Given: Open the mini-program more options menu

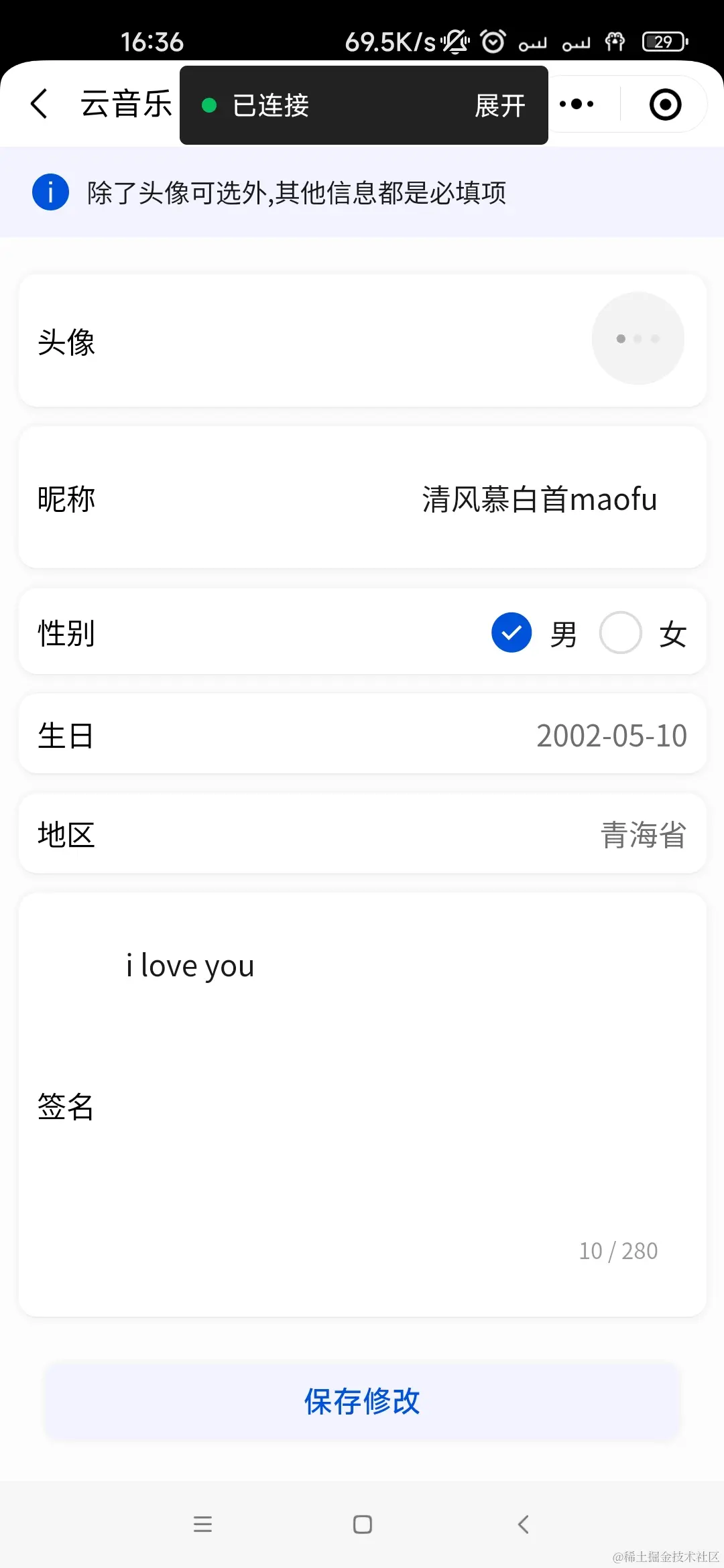Looking at the screenshot, I should [x=577, y=104].
